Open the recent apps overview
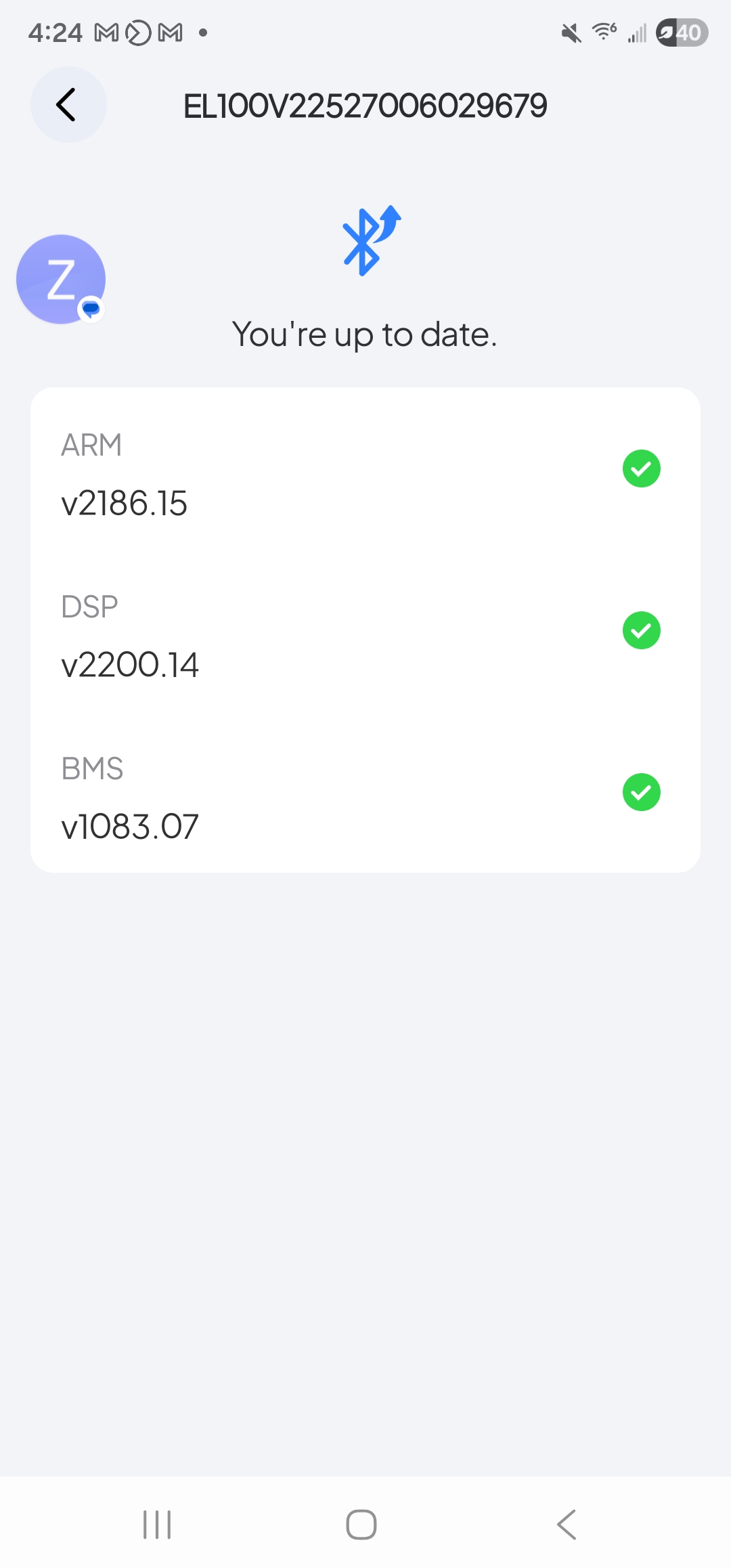731x1568 pixels. (x=157, y=1525)
